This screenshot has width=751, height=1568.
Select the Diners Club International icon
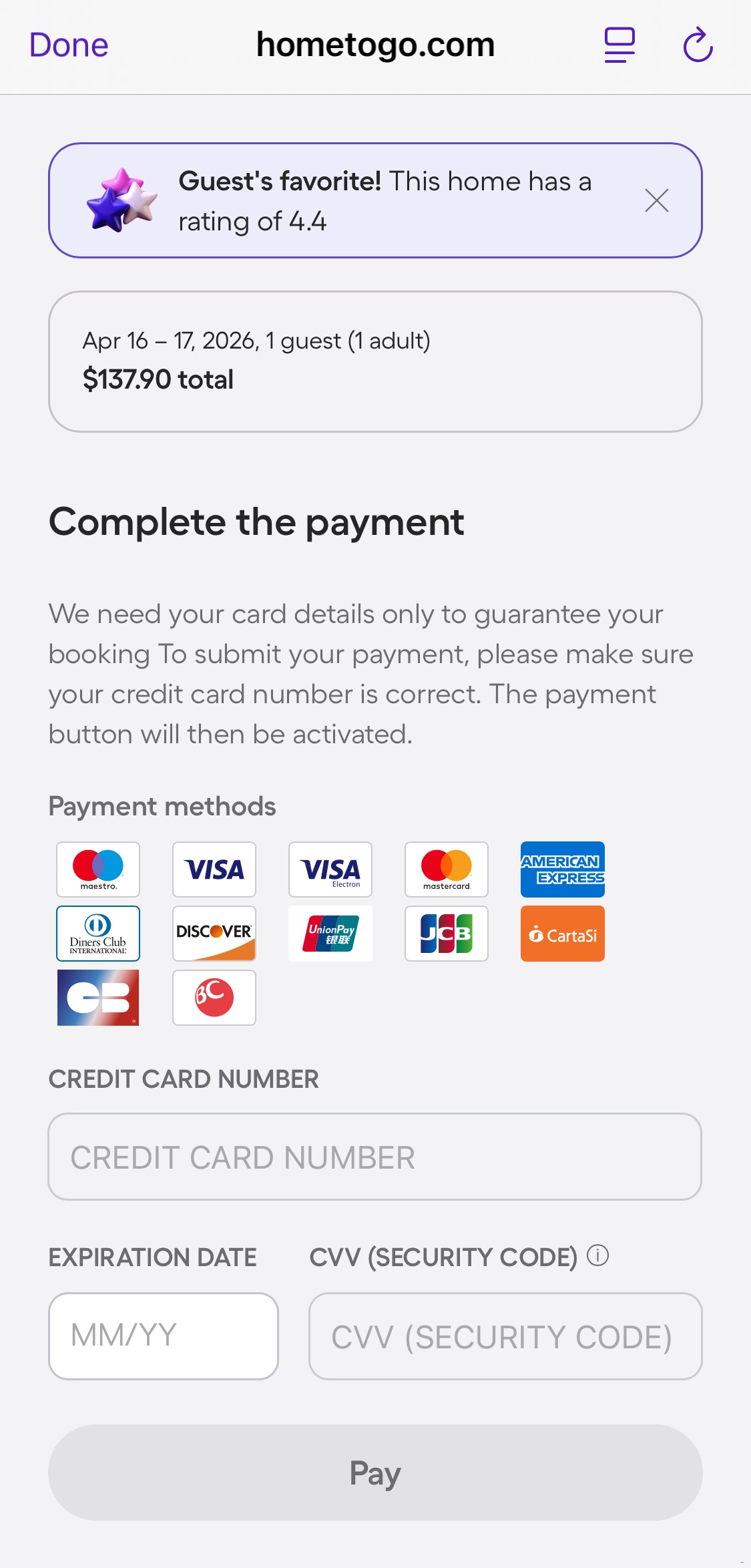tap(97, 934)
